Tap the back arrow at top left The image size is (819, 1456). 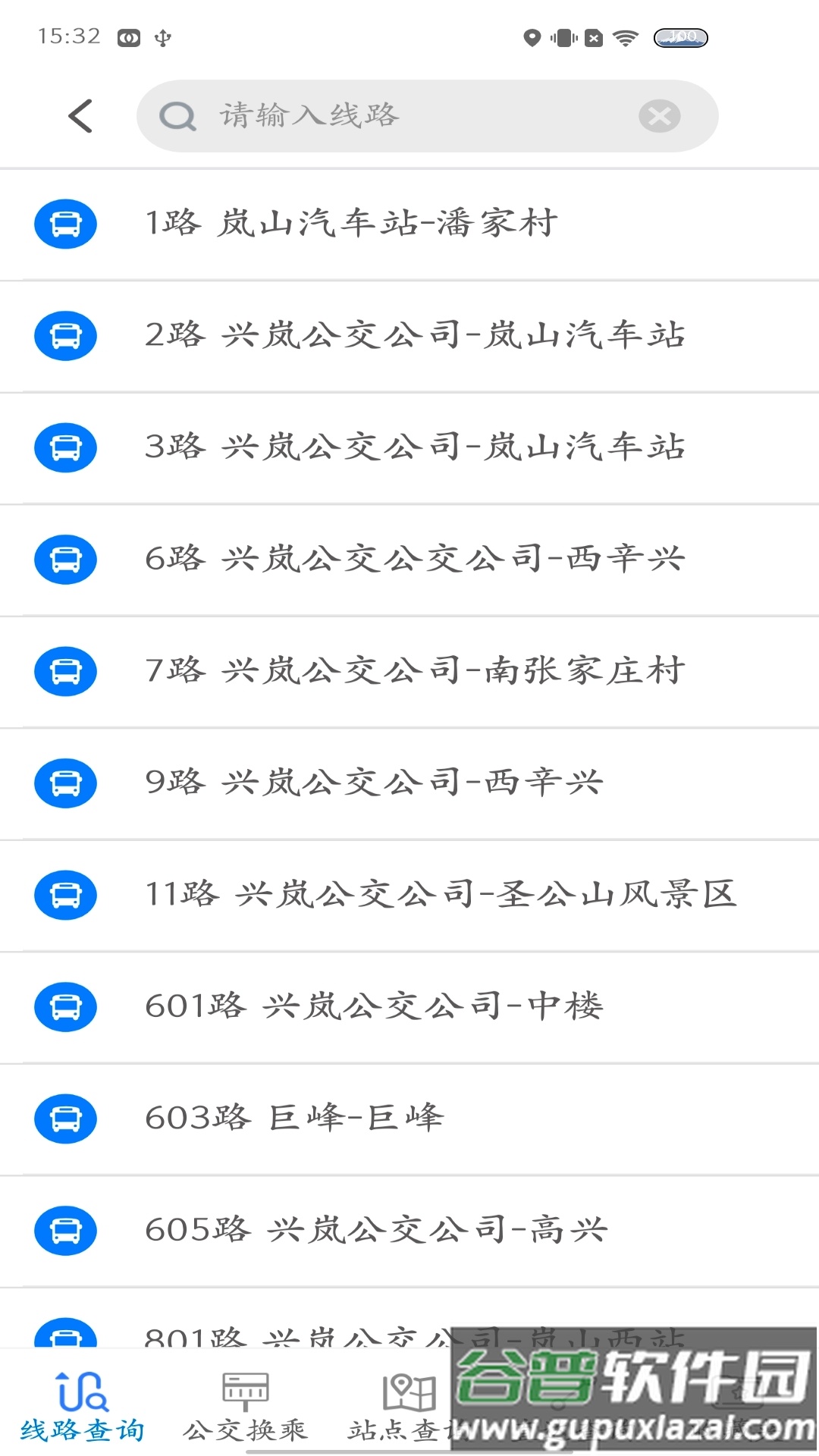pyautogui.click(x=80, y=115)
